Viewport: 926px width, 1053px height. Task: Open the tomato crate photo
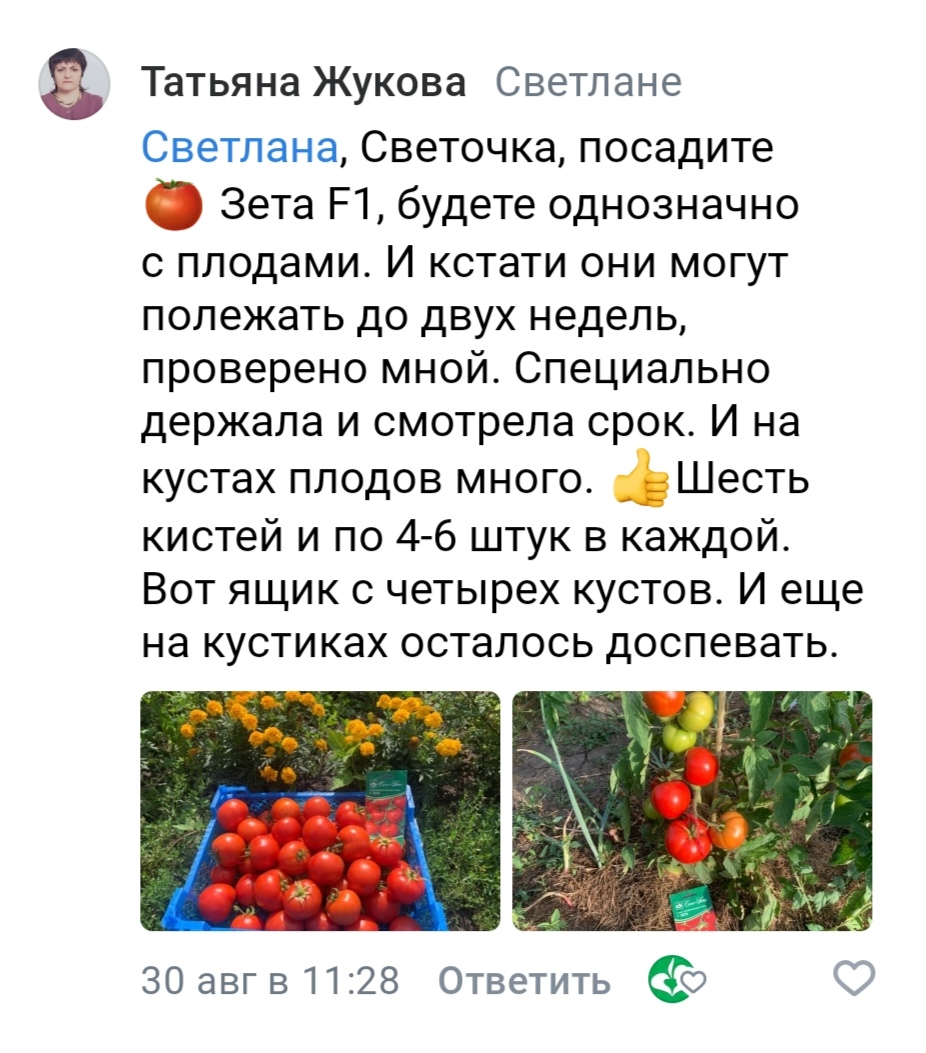319,810
